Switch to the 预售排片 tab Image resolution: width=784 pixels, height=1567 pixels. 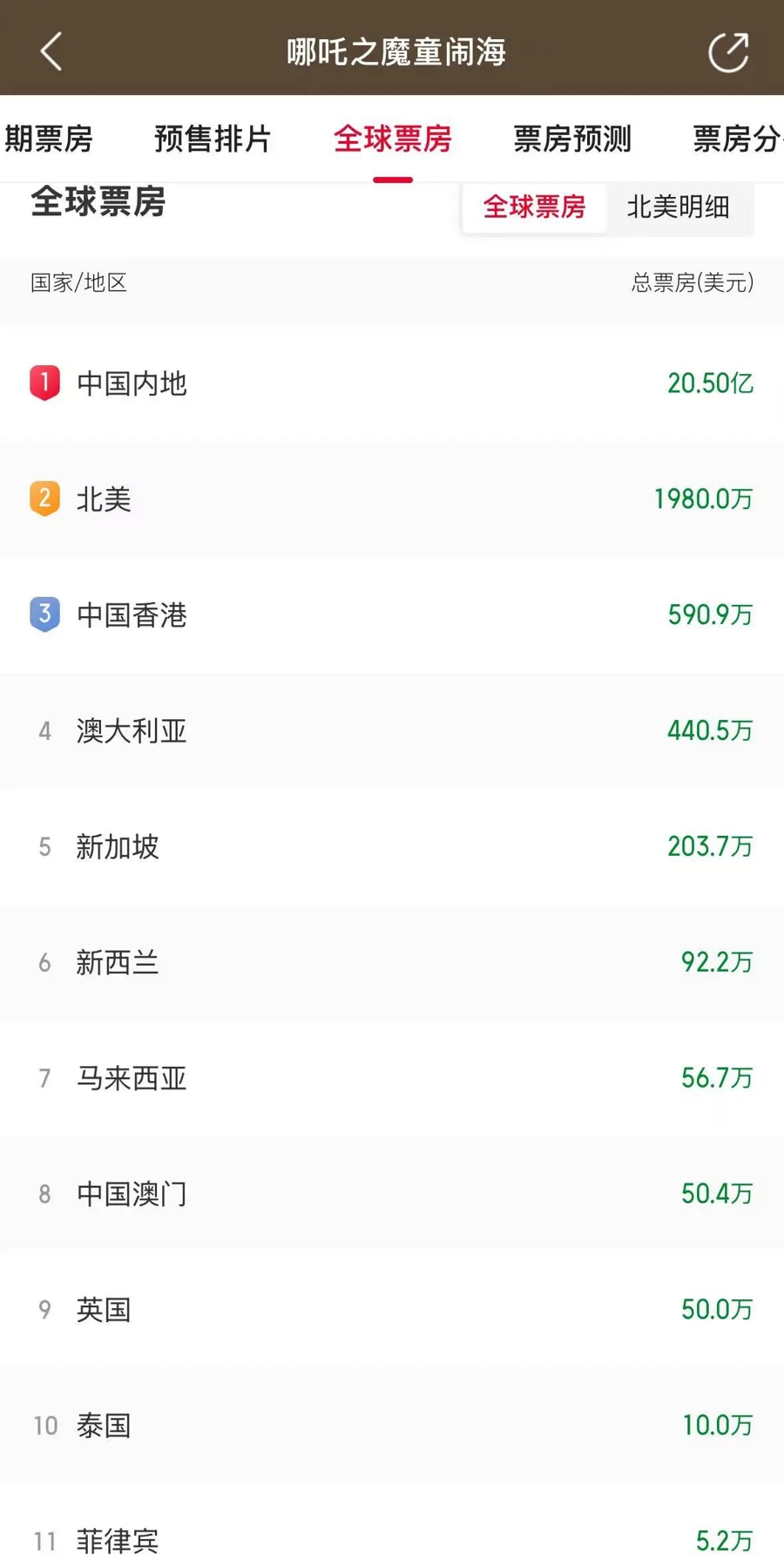tap(213, 139)
